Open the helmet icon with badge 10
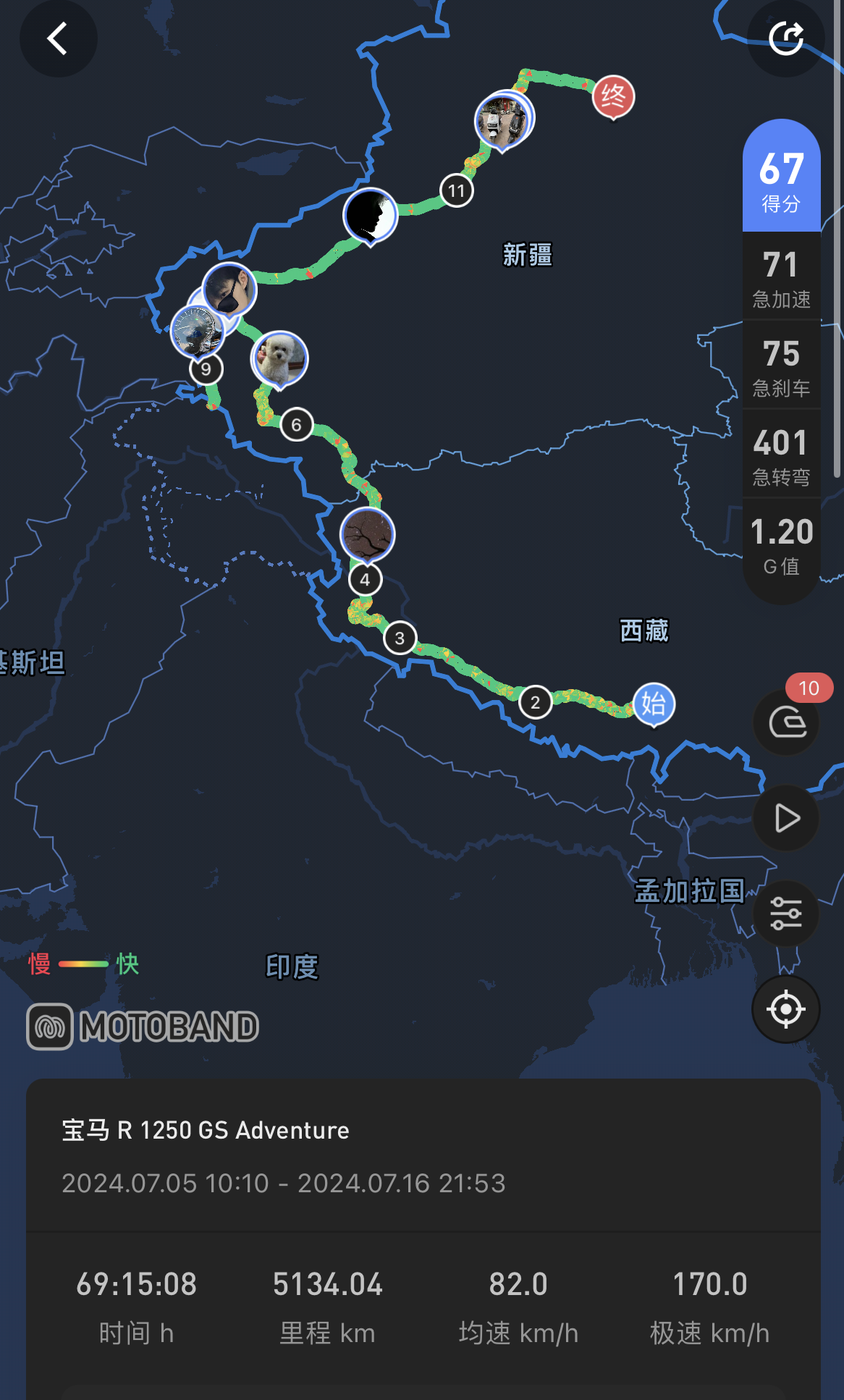 click(x=787, y=722)
